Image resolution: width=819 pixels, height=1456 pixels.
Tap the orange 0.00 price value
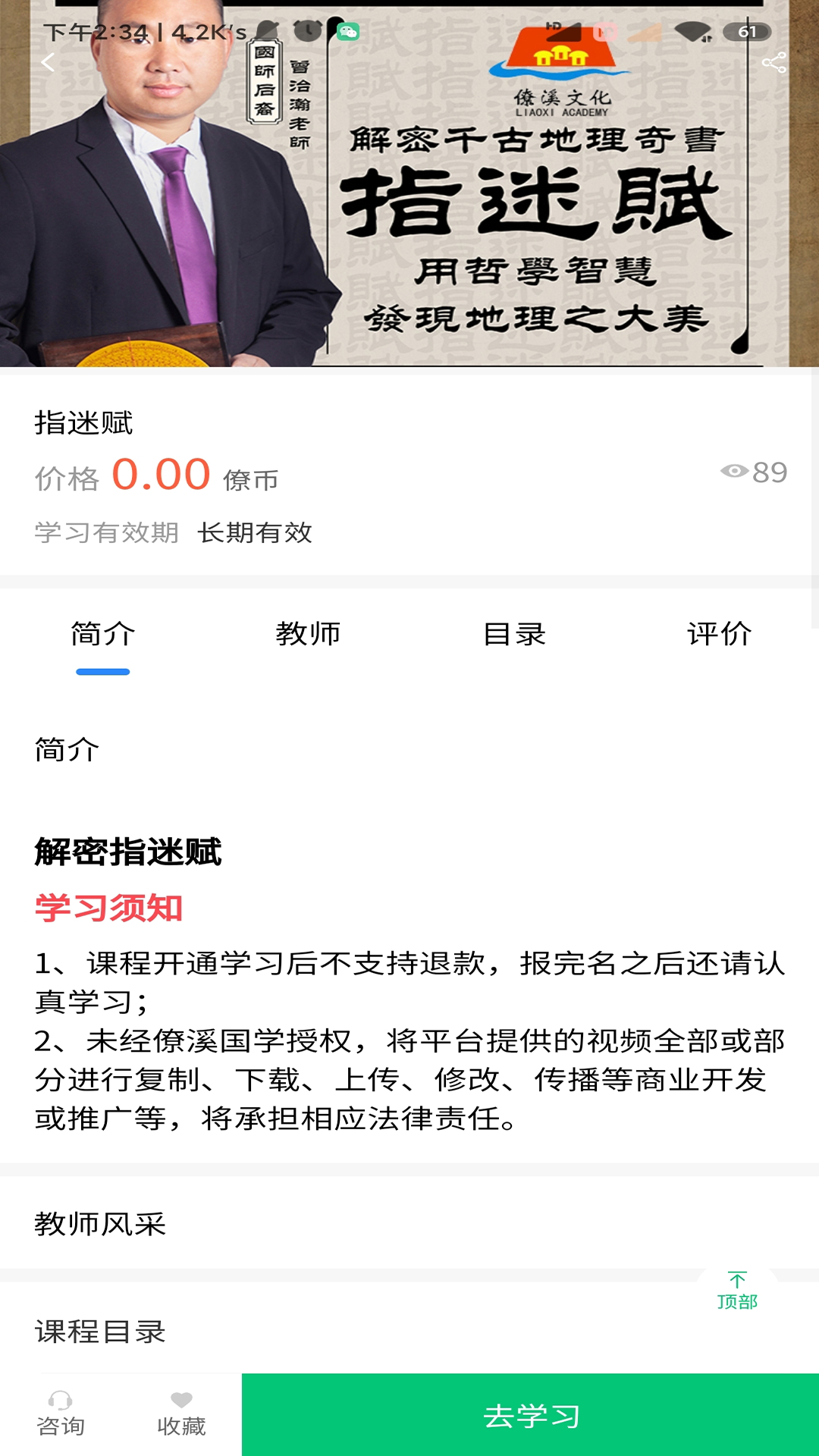pos(161,475)
